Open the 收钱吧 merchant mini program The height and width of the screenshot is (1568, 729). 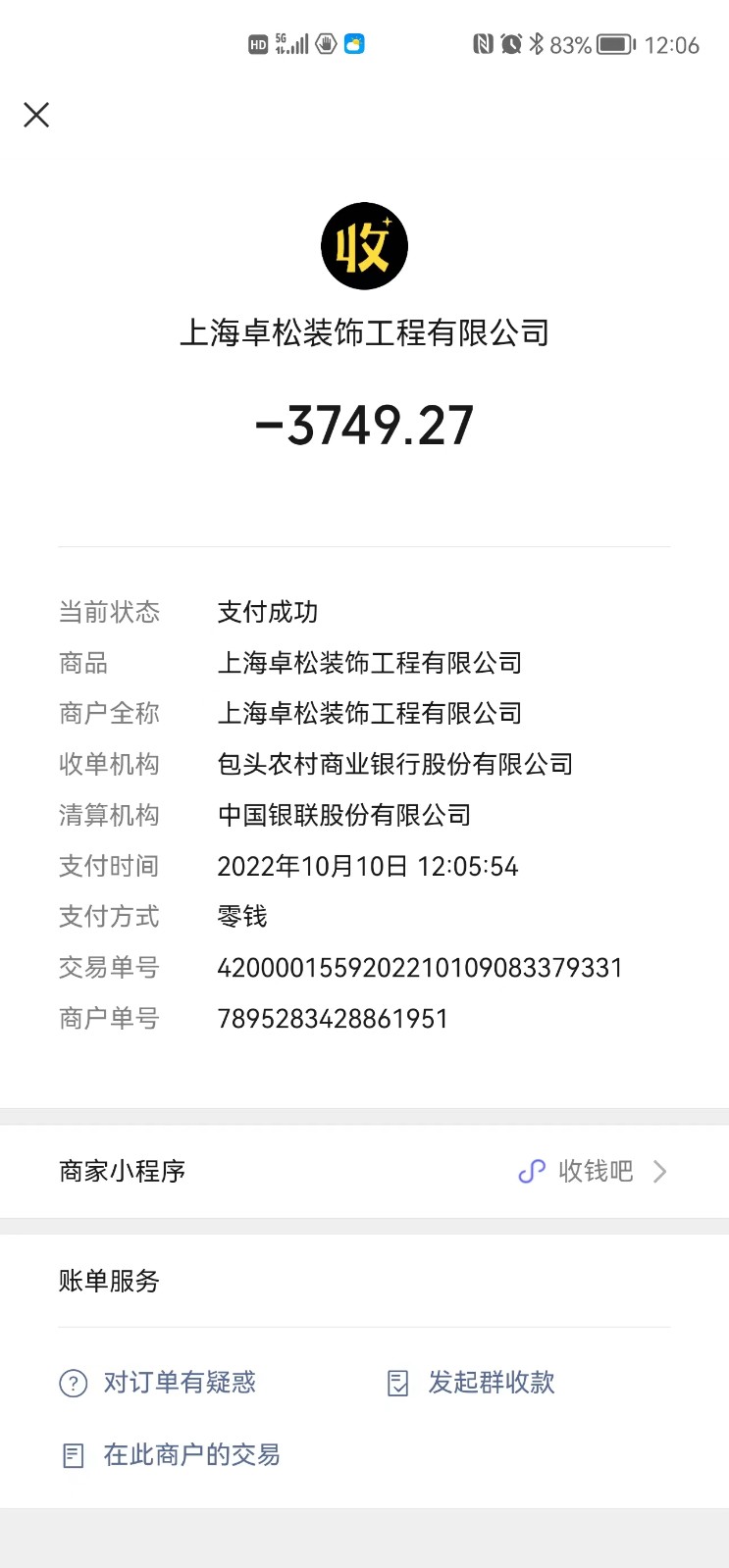593,1171
